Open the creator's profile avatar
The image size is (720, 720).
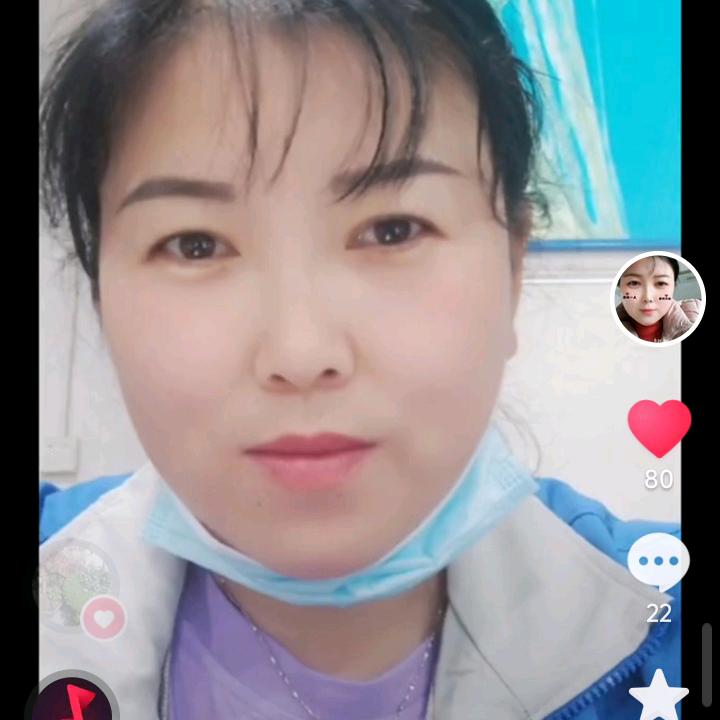[x=658, y=299]
